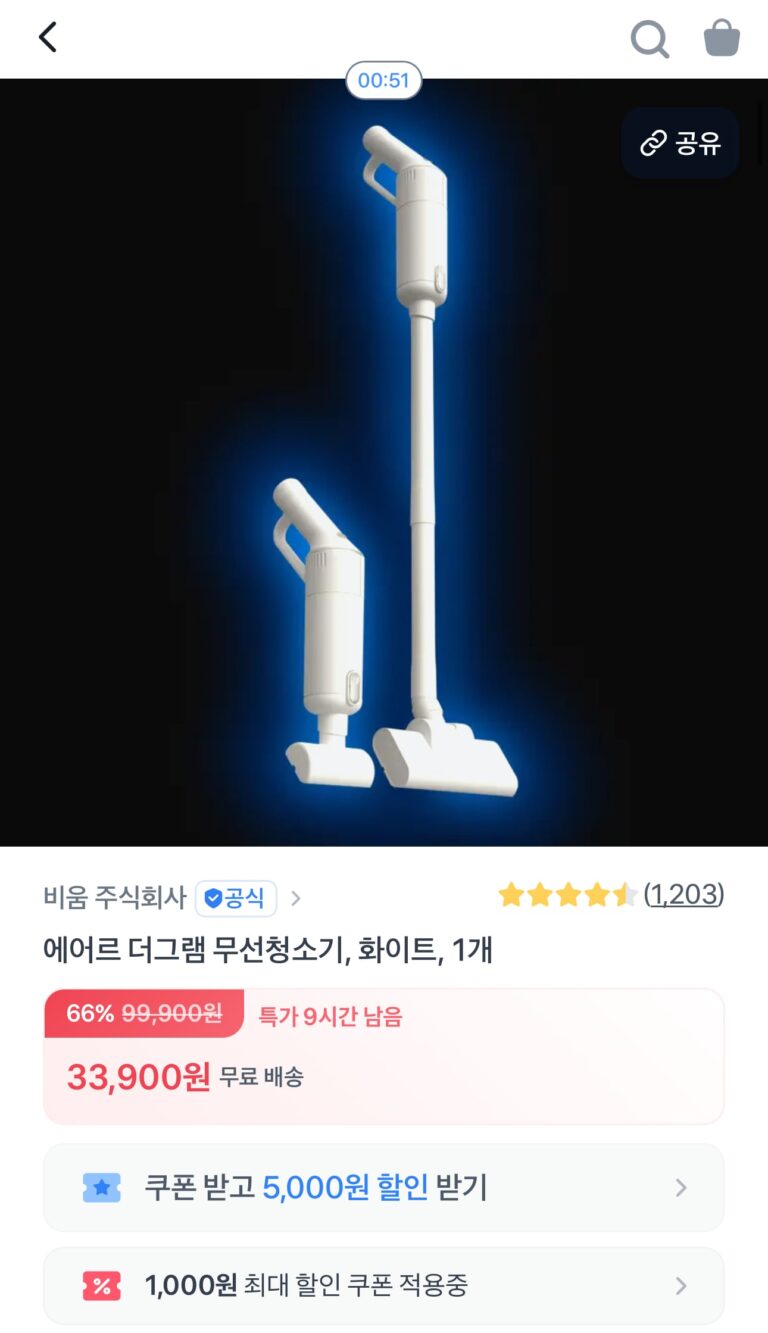Tap the 공유 share button

pyautogui.click(x=680, y=143)
